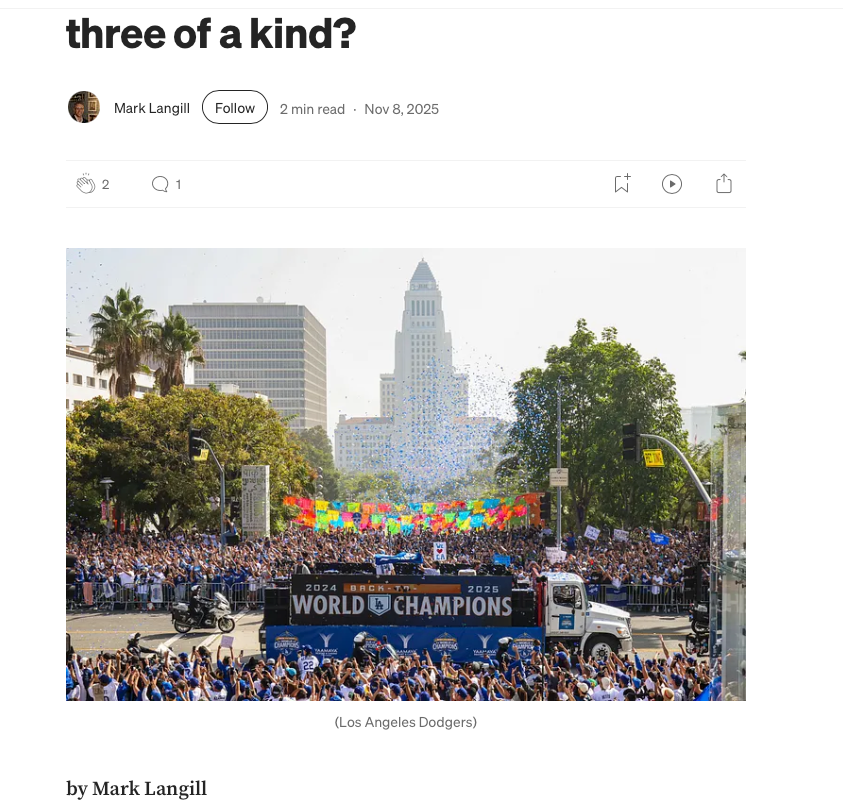The image size is (843, 803).
Task: Bookmark this story
Action: (x=622, y=184)
